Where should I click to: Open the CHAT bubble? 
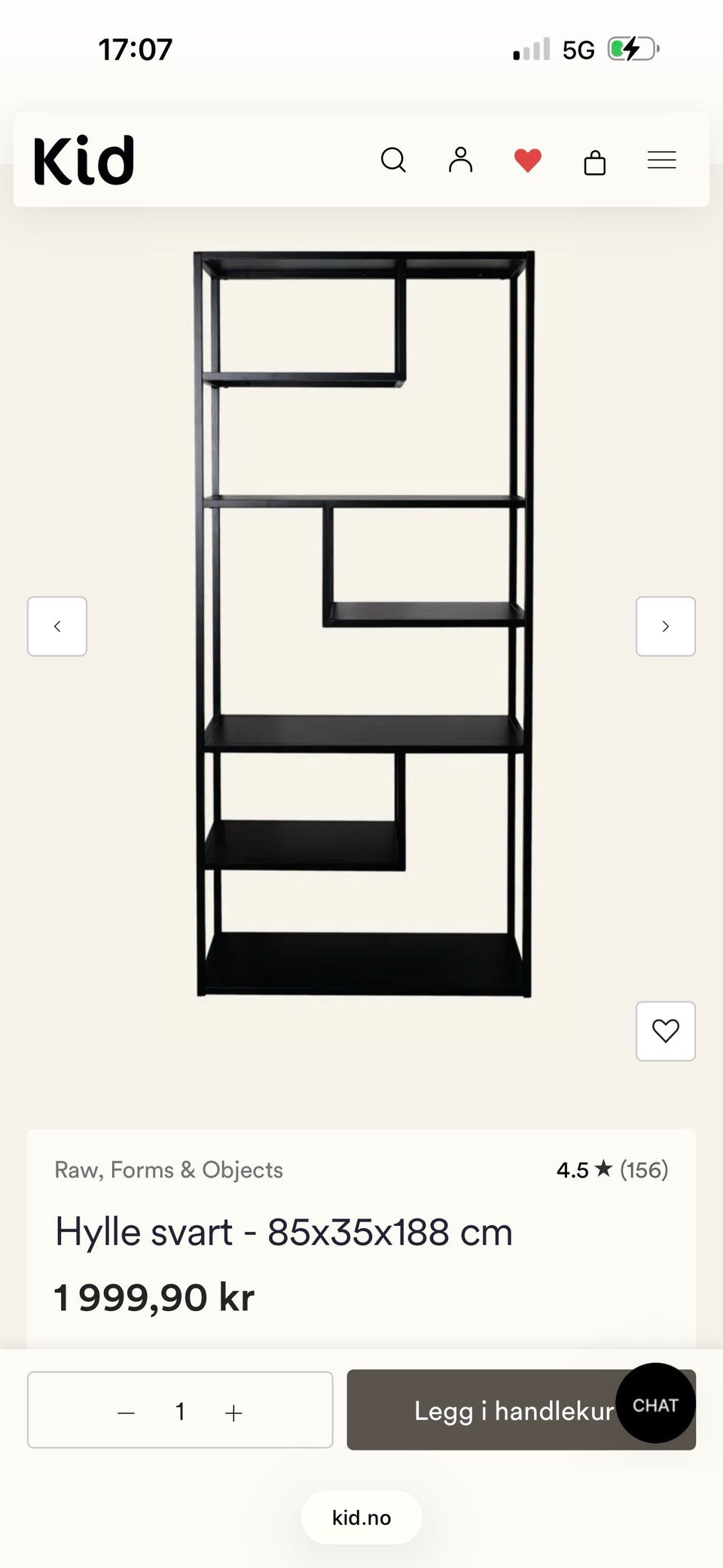655,1403
